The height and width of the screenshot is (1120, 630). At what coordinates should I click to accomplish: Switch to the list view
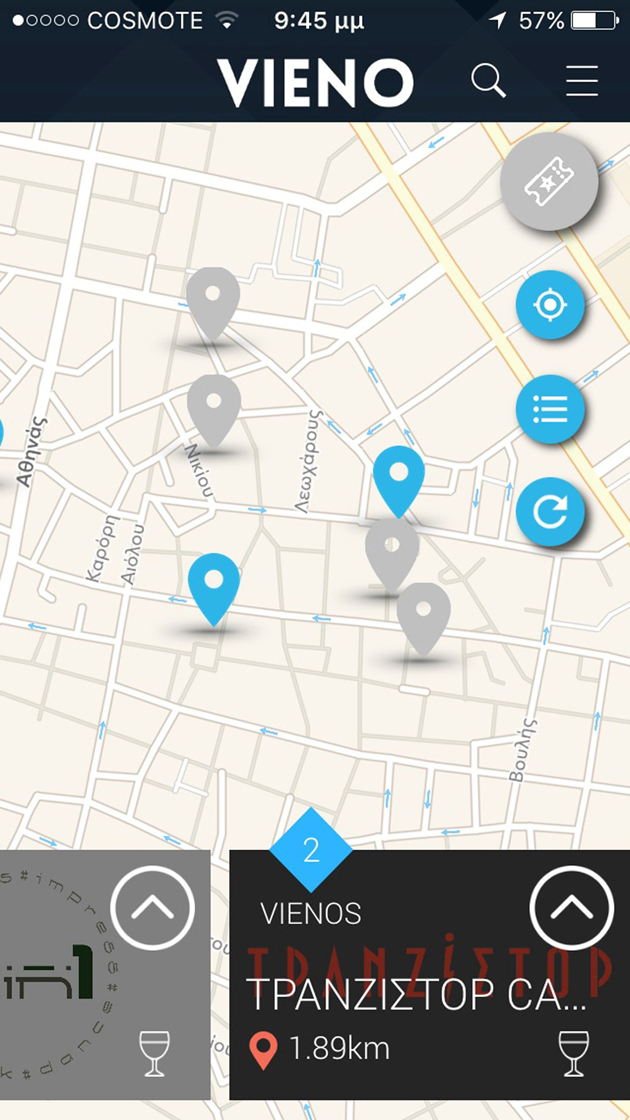click(550, 409)
